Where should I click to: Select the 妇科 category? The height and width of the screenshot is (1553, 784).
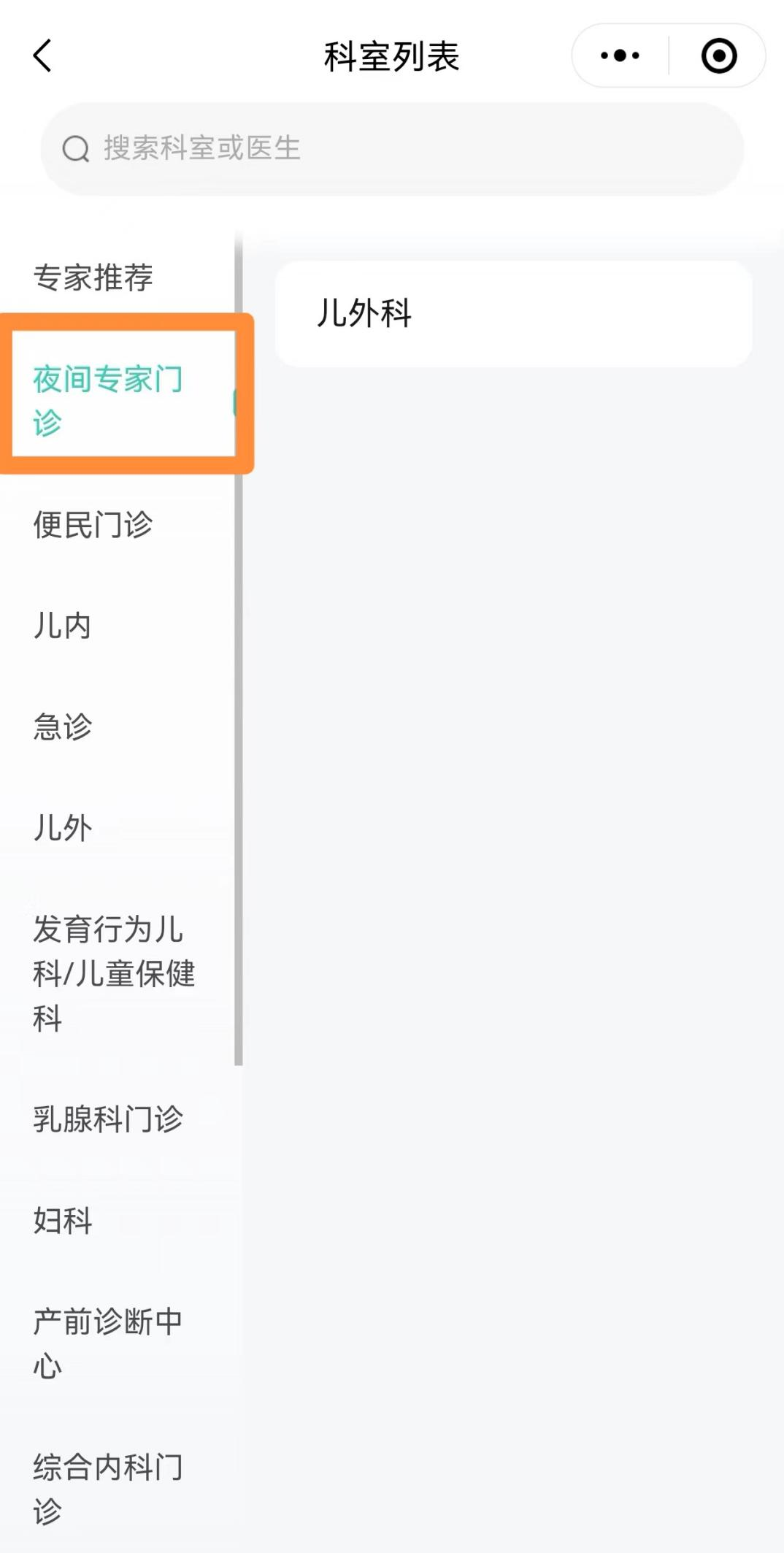coord(63,1220)
